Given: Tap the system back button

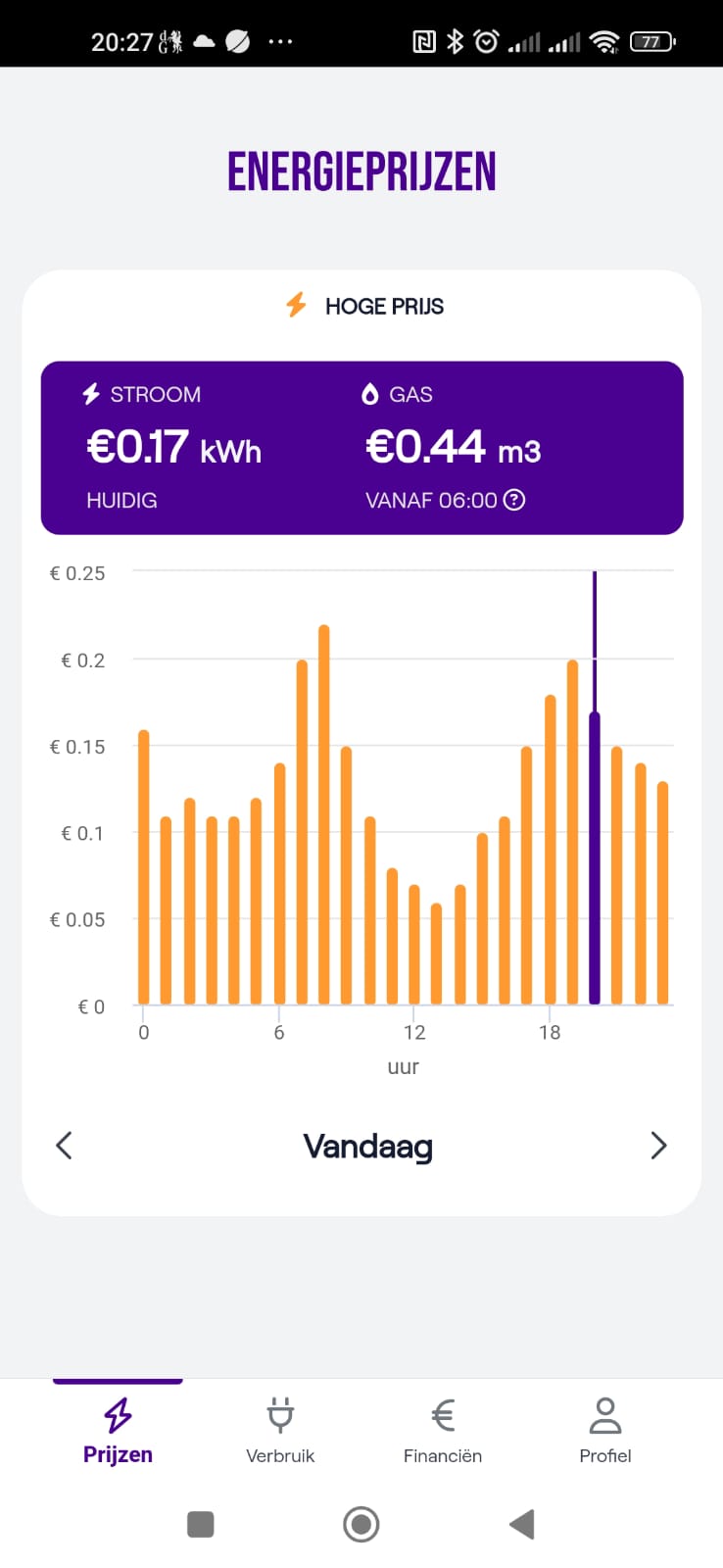Looking at the screenshot, I should [x=522, y=1524].
